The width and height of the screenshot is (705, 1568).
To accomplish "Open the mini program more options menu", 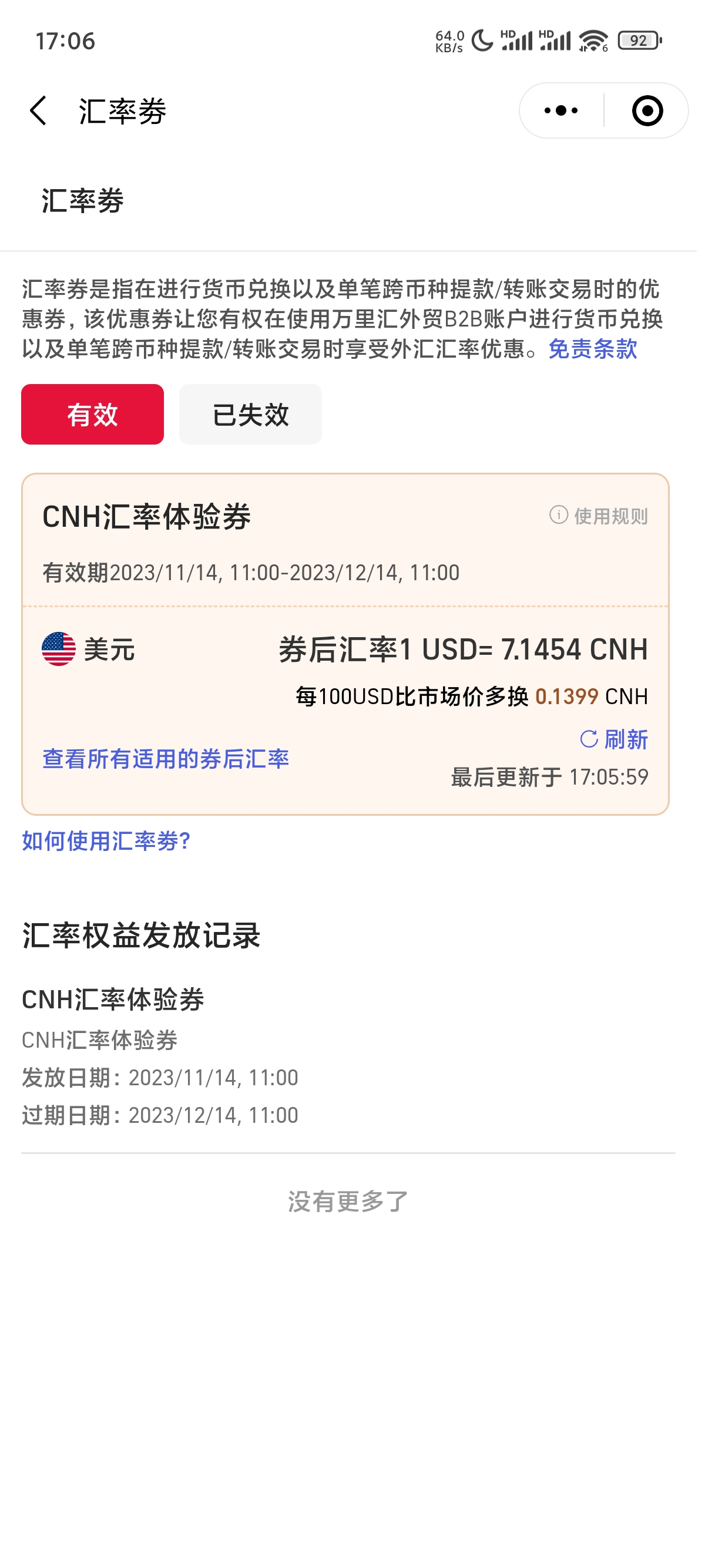I will [x=560, y=111].
